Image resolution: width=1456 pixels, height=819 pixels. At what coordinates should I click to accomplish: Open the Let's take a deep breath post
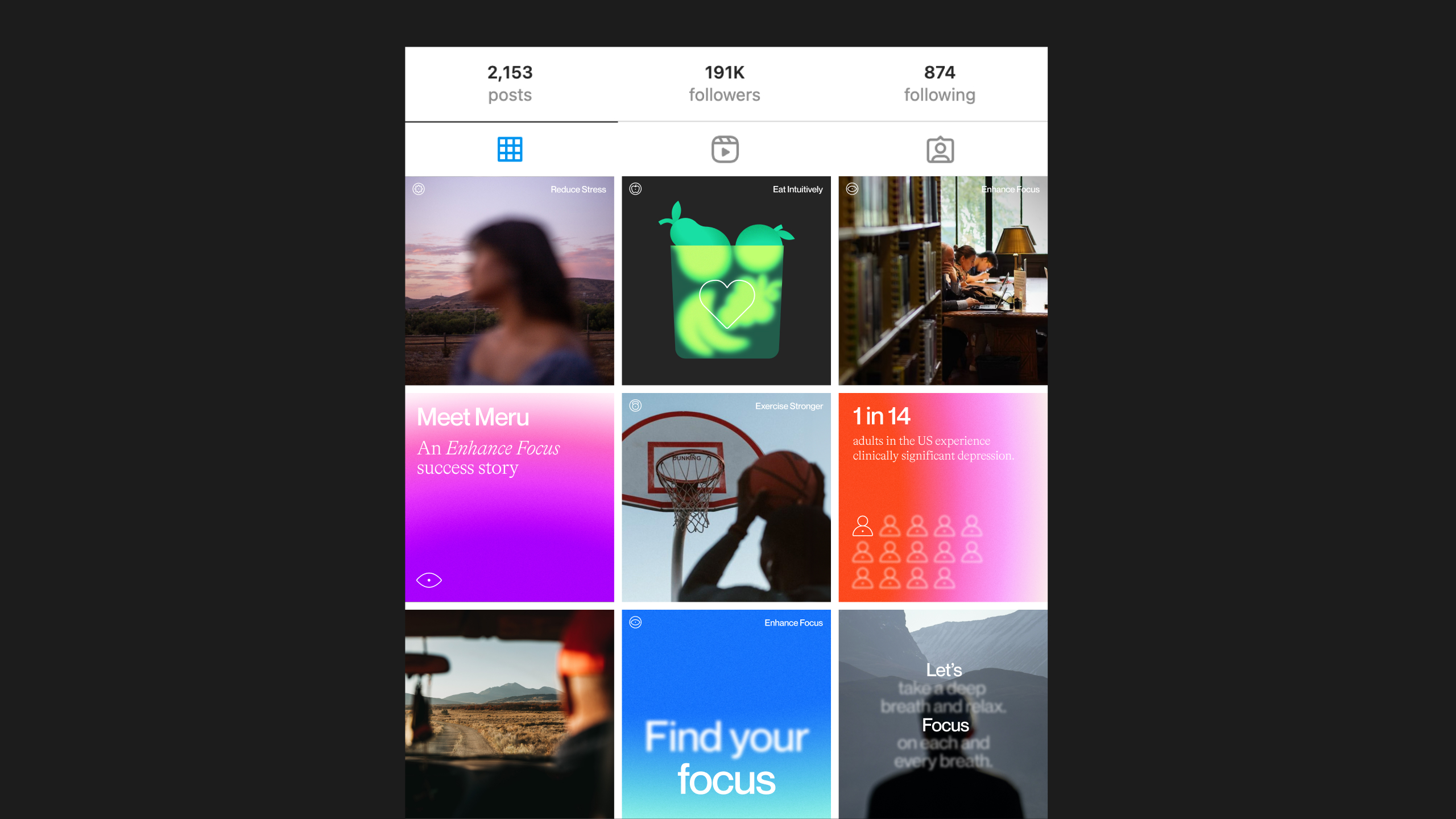[x=942, y=714]
